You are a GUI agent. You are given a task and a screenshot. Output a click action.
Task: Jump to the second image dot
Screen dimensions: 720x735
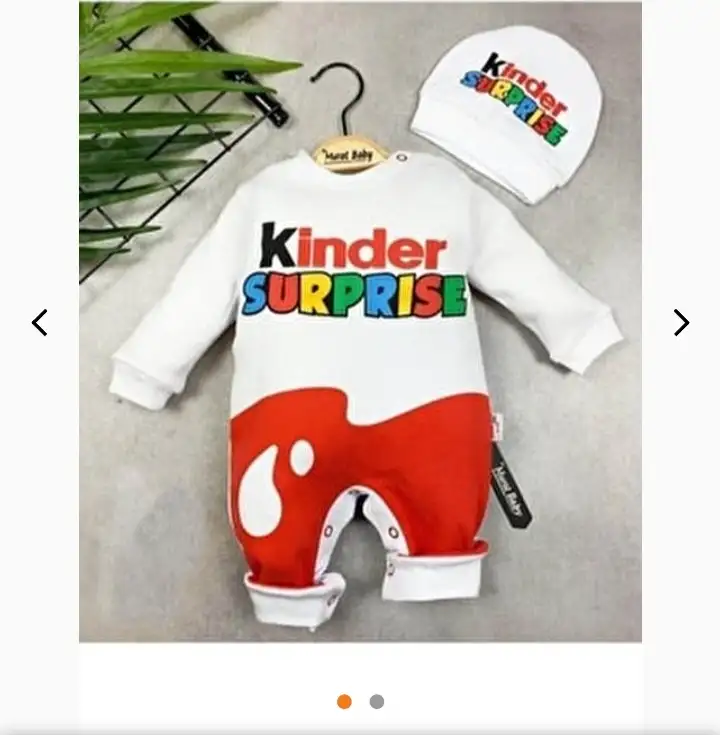pos(377,702)
